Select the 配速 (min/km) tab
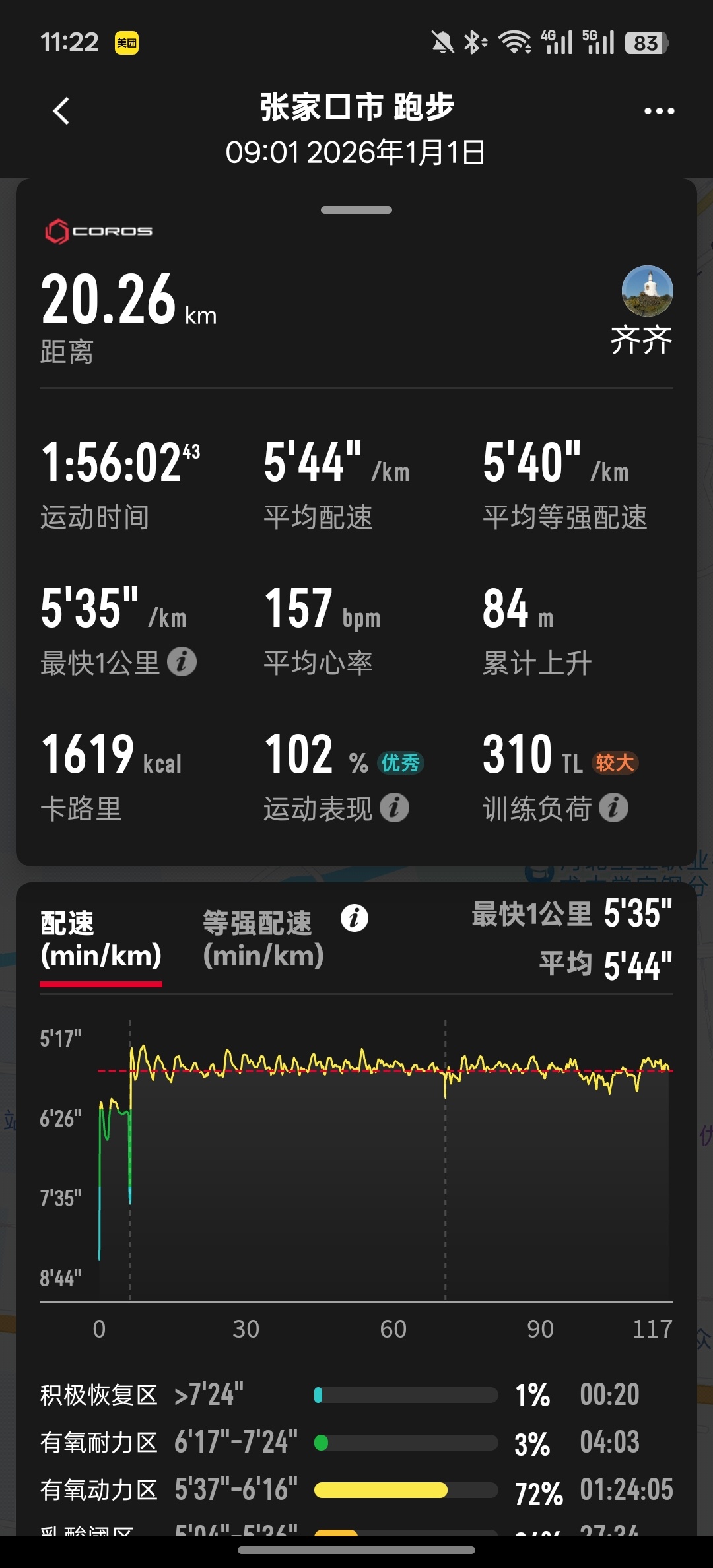The height and width of the screenshot is (1568, 713). (101, 938)
